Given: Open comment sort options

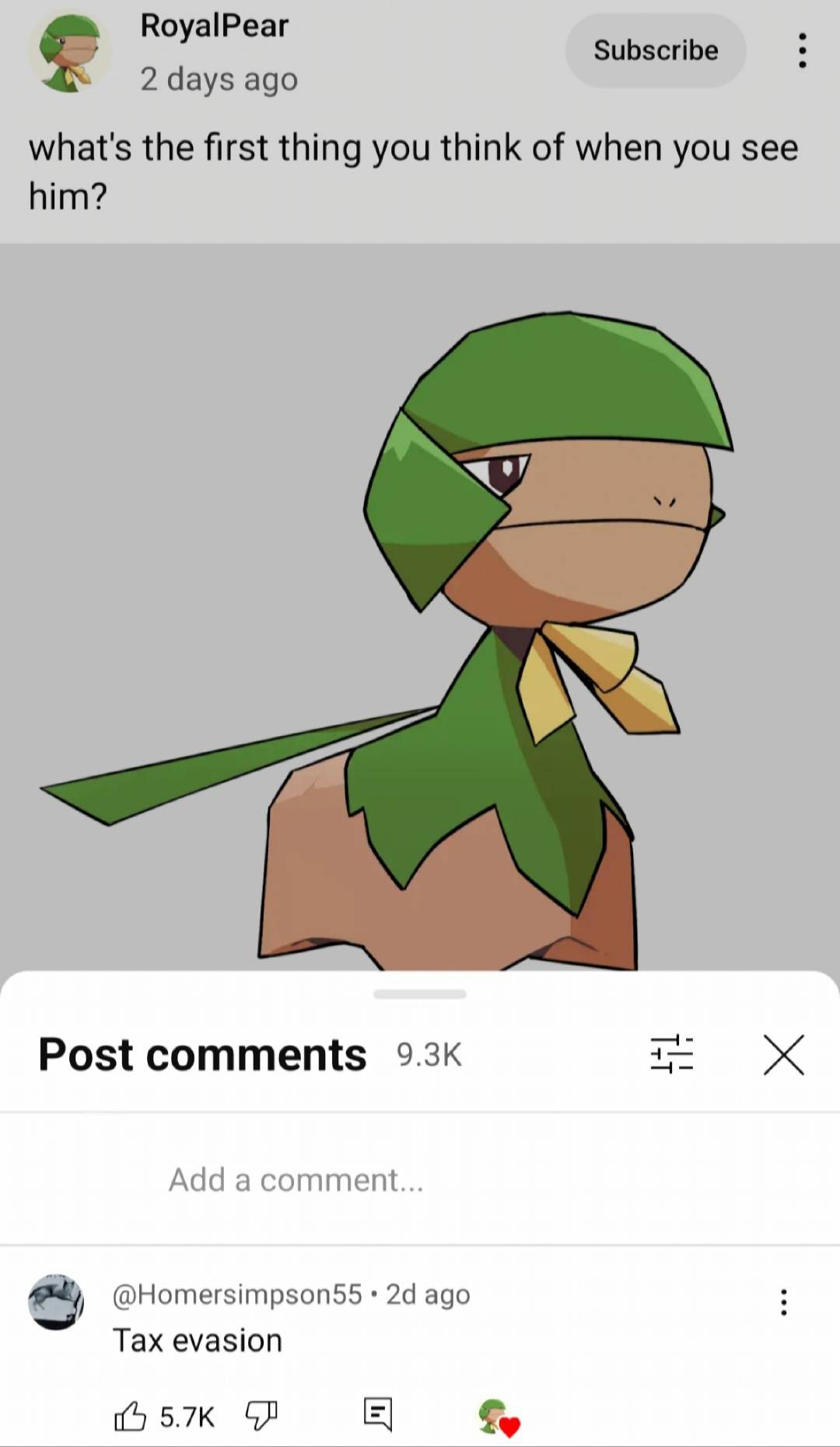Looking at the screenshot, I should pyautogui.click(x=671, y=1055).
